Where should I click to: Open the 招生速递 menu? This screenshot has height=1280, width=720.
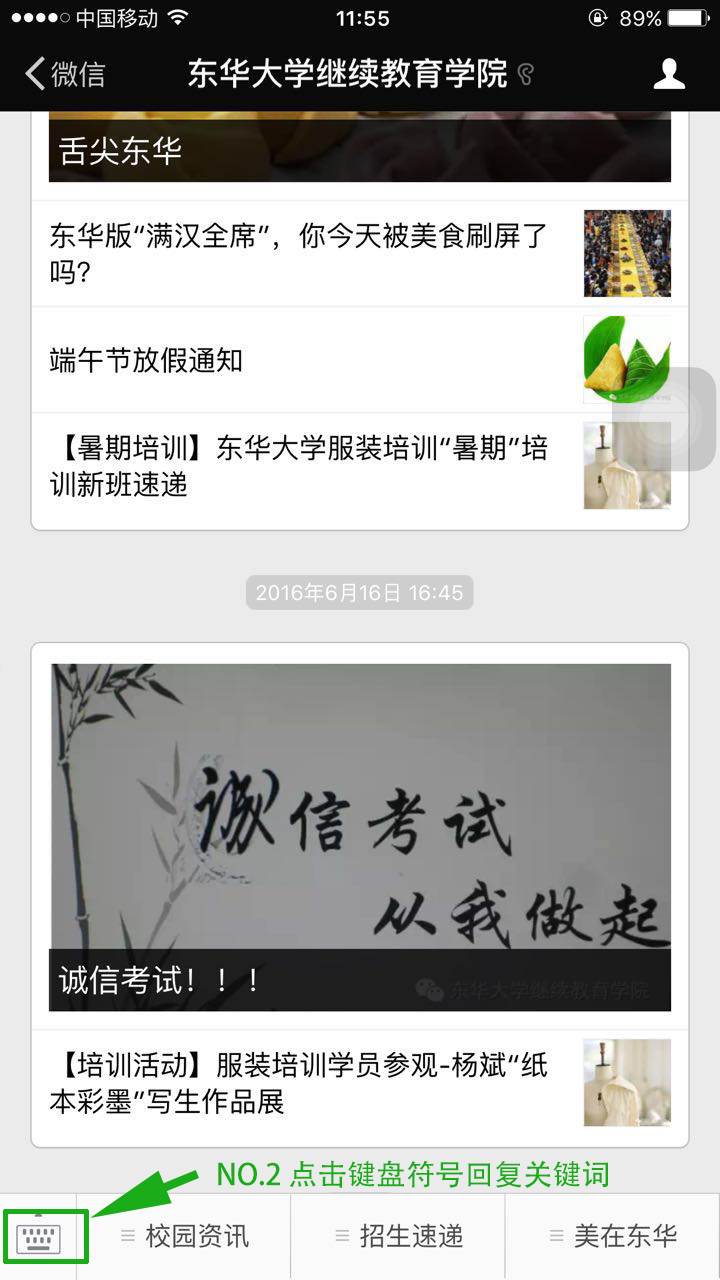click(398, 1237)
